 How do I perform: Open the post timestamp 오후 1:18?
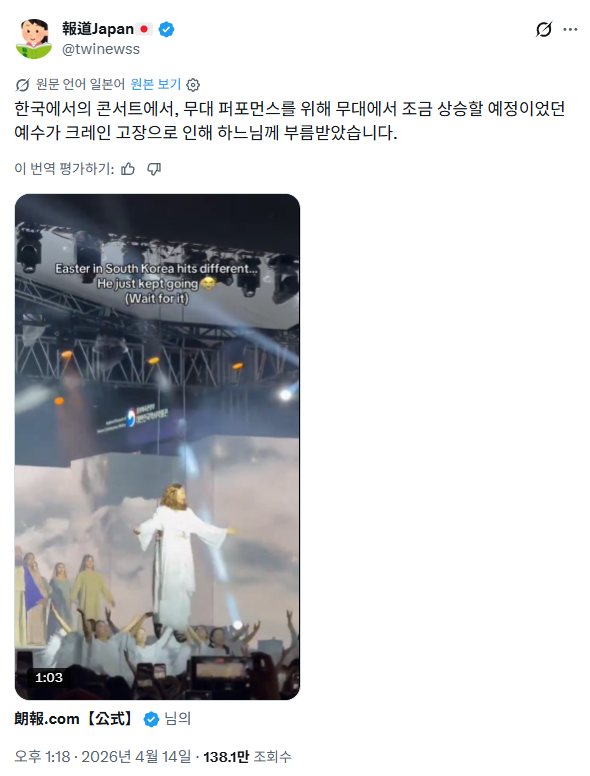42,757
